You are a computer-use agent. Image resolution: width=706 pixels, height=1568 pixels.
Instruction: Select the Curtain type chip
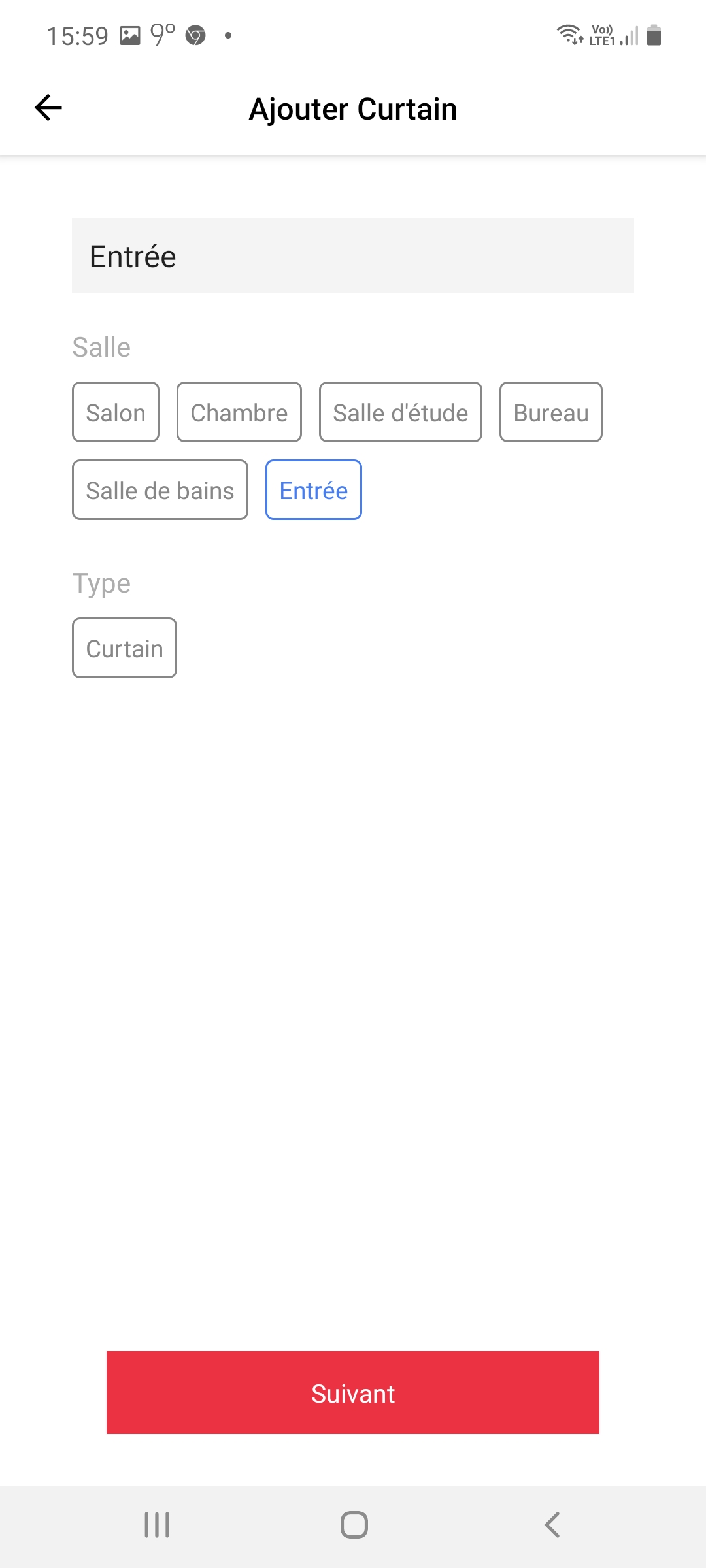coord(124,648)
